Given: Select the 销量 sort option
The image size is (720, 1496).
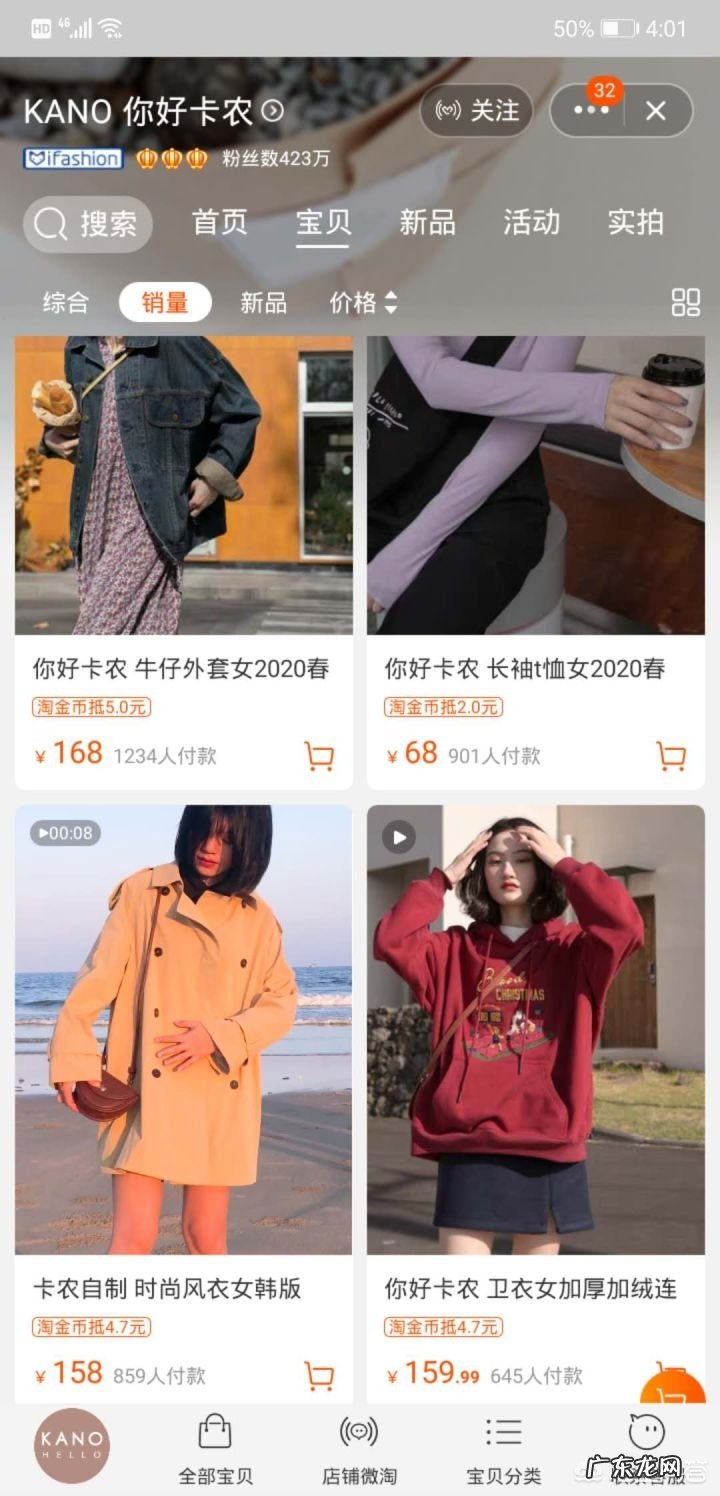Looking at the screenshot, I should (x=164, y=302).
